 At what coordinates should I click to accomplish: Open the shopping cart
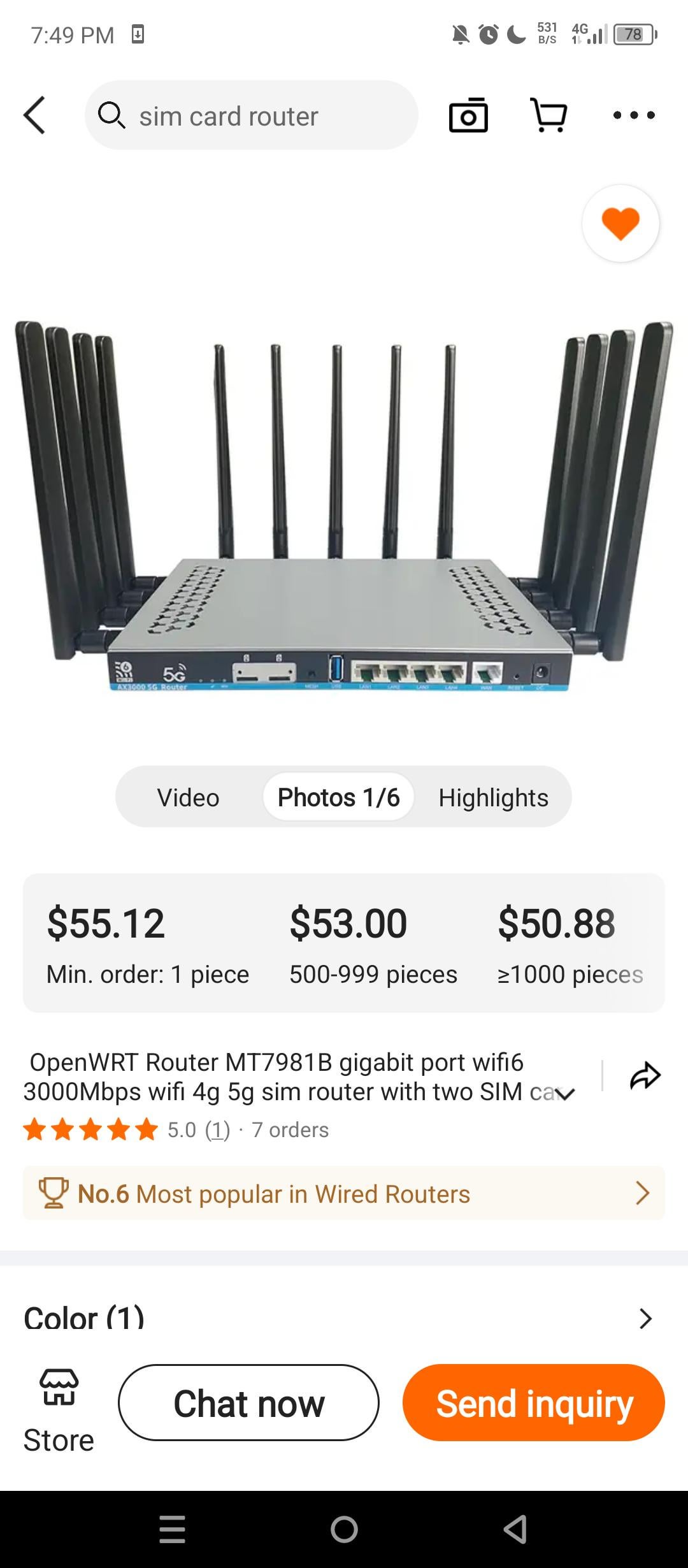pos(548,115)
